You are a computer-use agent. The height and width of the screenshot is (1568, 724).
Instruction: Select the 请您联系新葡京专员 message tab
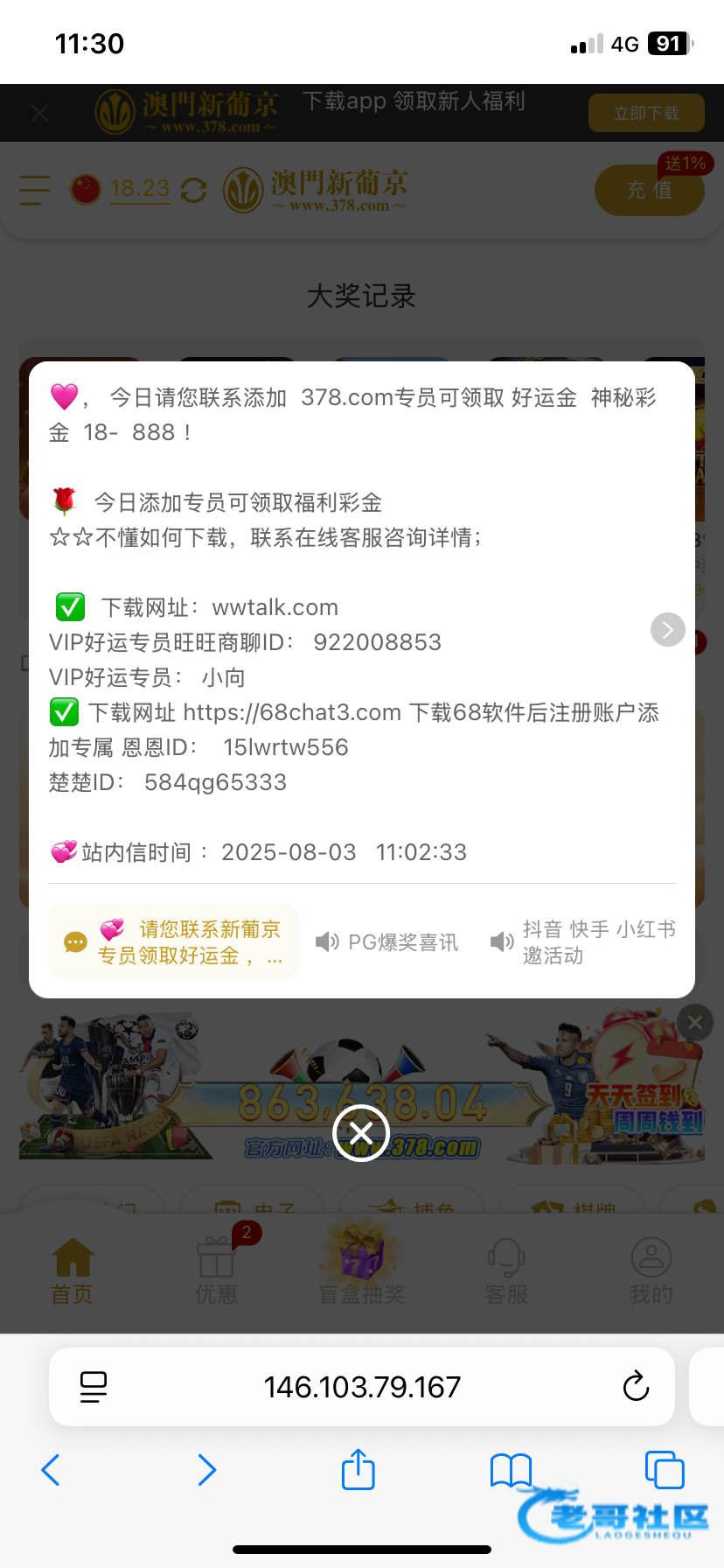coord(173,941)
